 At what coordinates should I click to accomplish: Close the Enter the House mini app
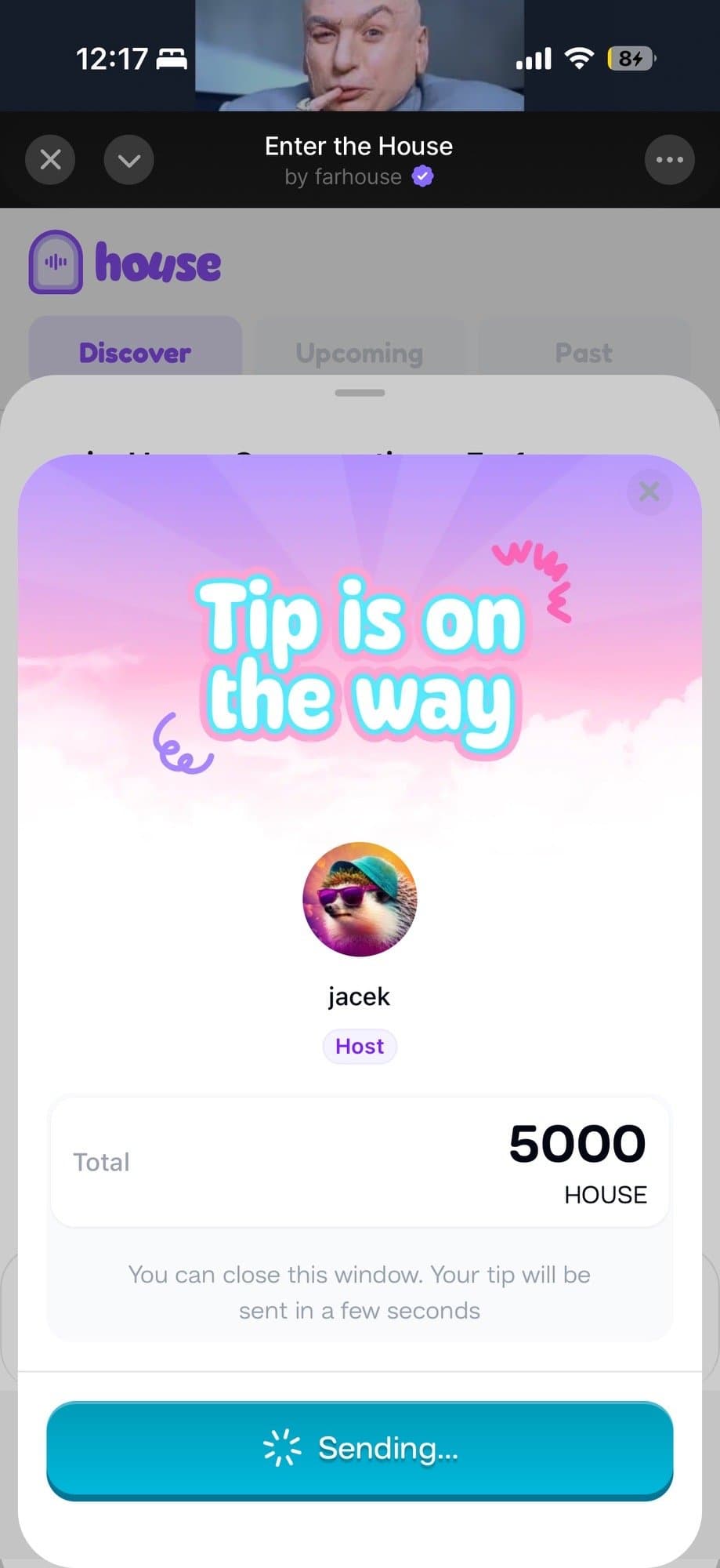coord(50,160)
